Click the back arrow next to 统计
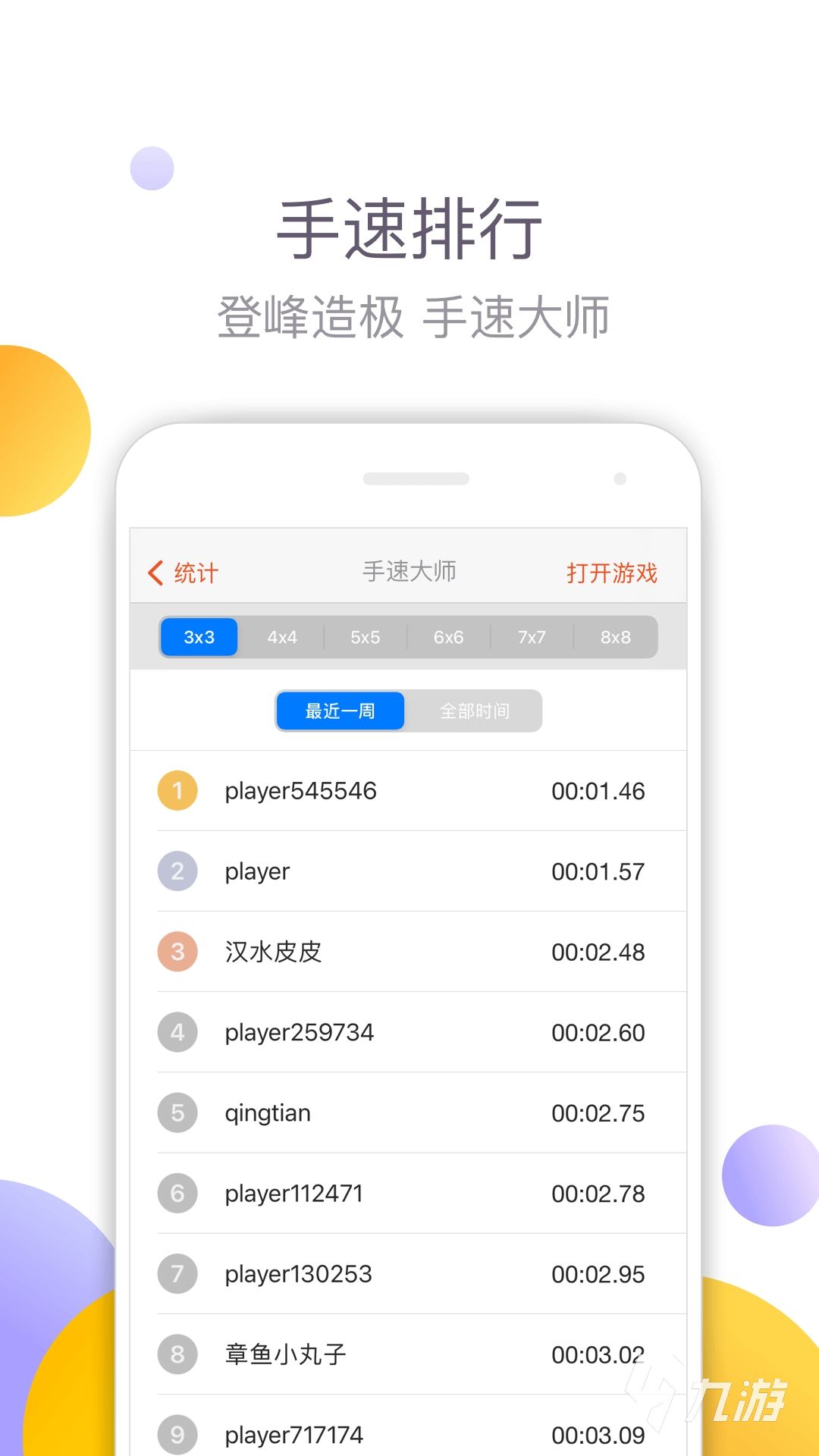Screen dimensions: 819x1456 (x=155, y=573)
